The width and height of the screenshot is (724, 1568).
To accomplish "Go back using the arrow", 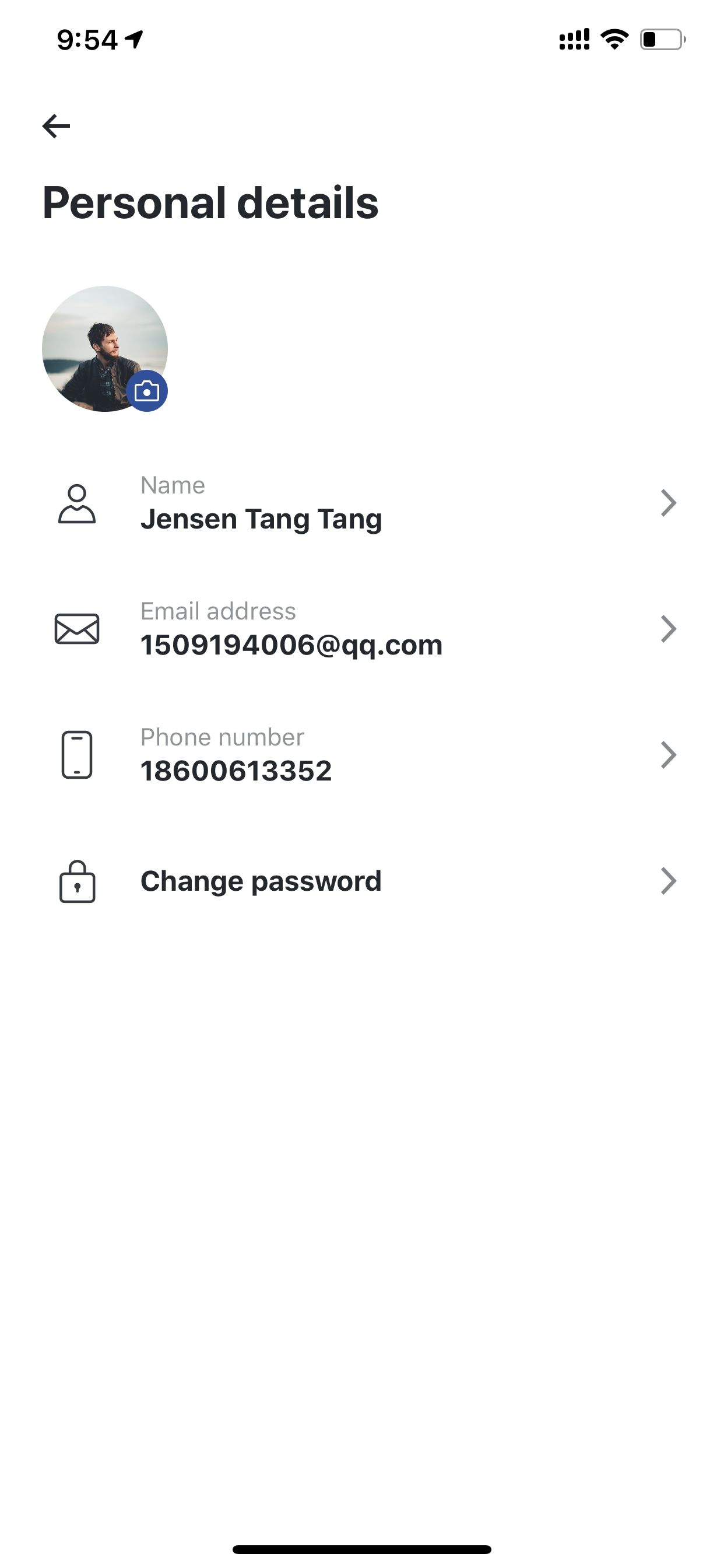I will coord(56,126).
